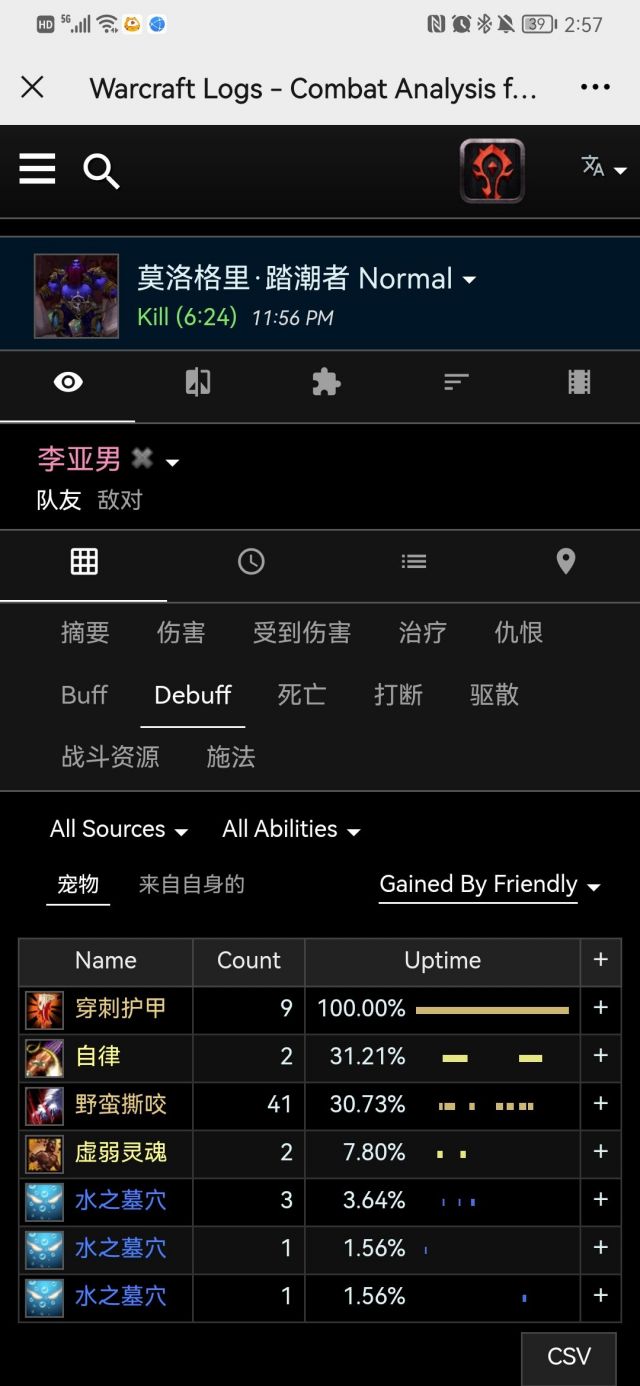This screenshot has width=640, height=1386.
Task: Open the 施法 casts tab
Action: click(231, 757)
